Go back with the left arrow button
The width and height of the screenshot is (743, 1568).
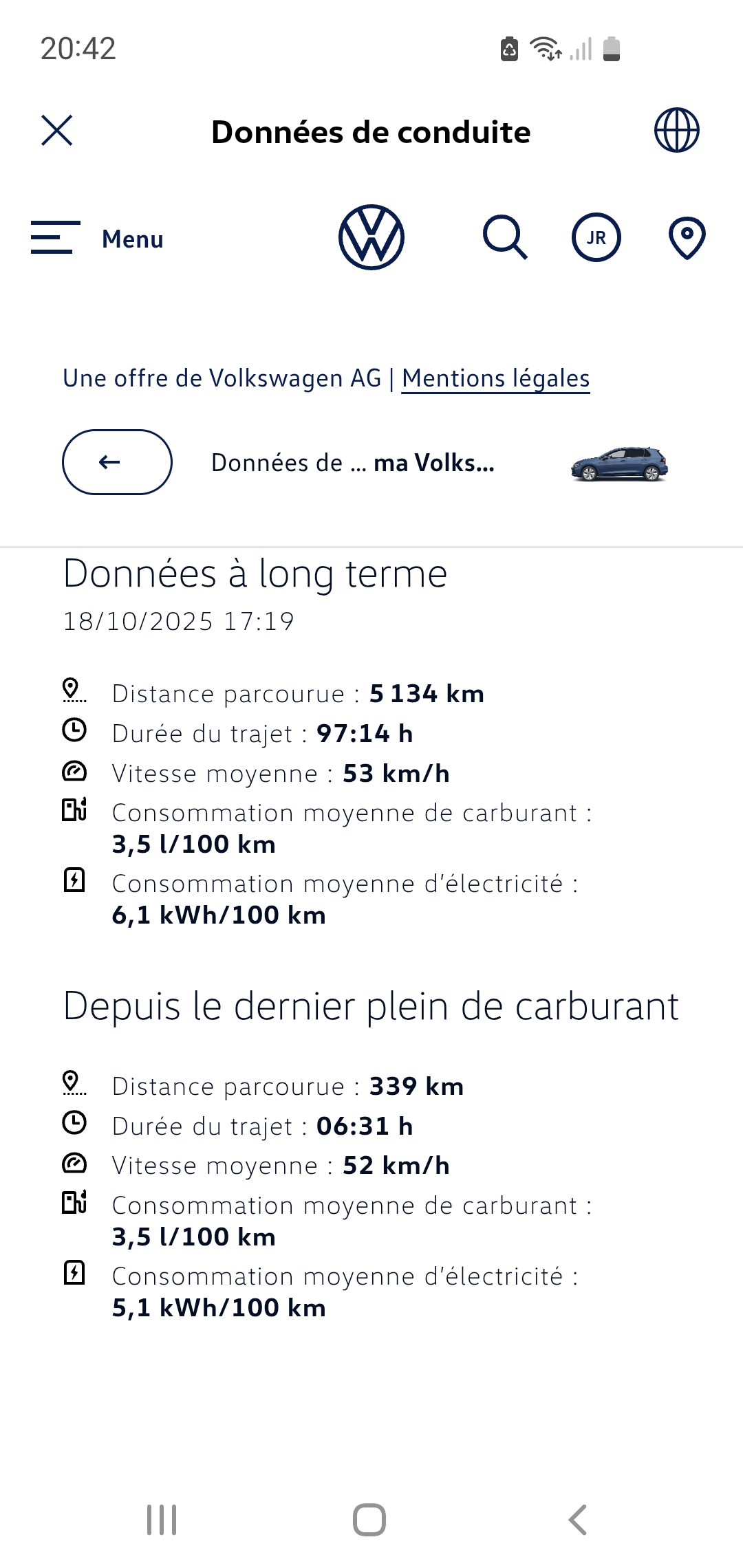click(117, 462)
